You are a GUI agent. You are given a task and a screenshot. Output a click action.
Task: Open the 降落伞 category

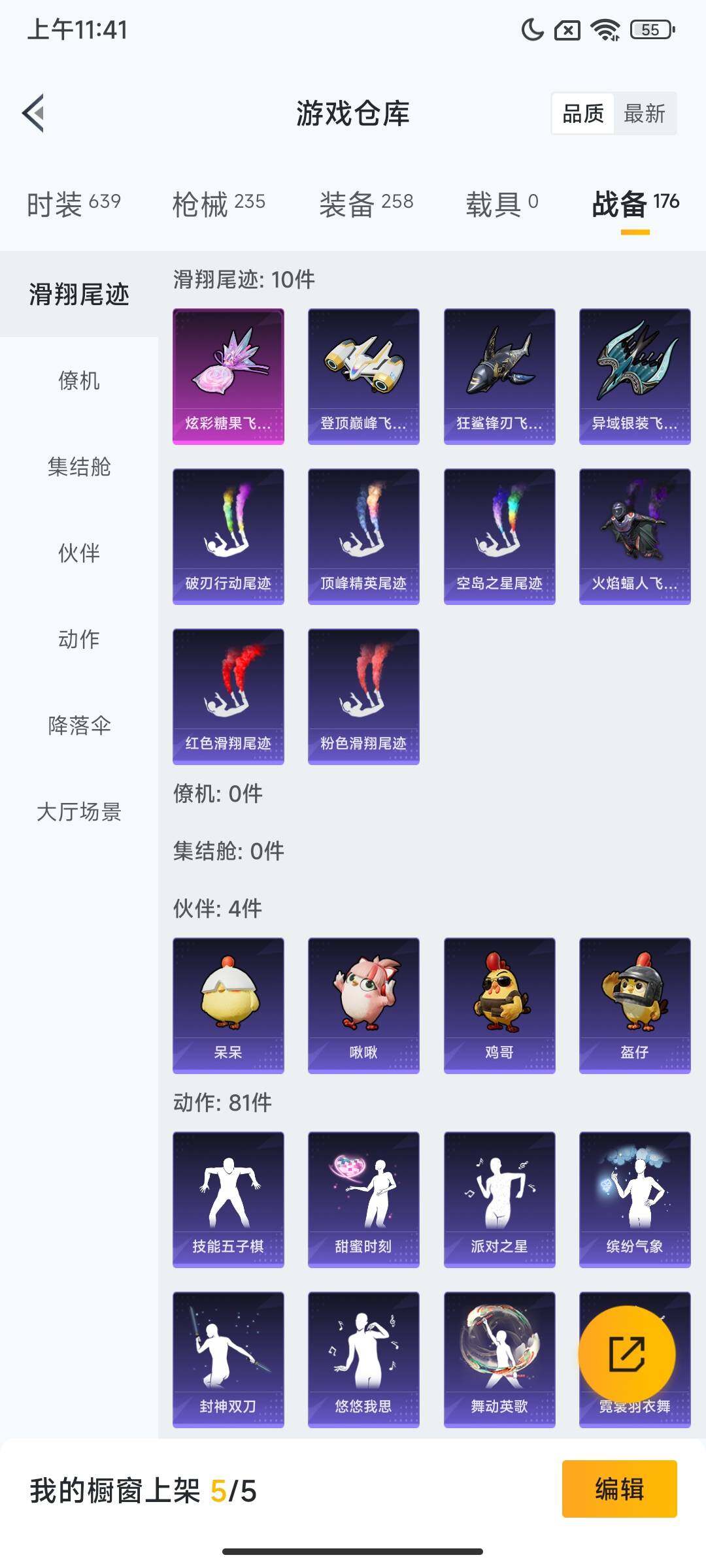pos(79,725)
